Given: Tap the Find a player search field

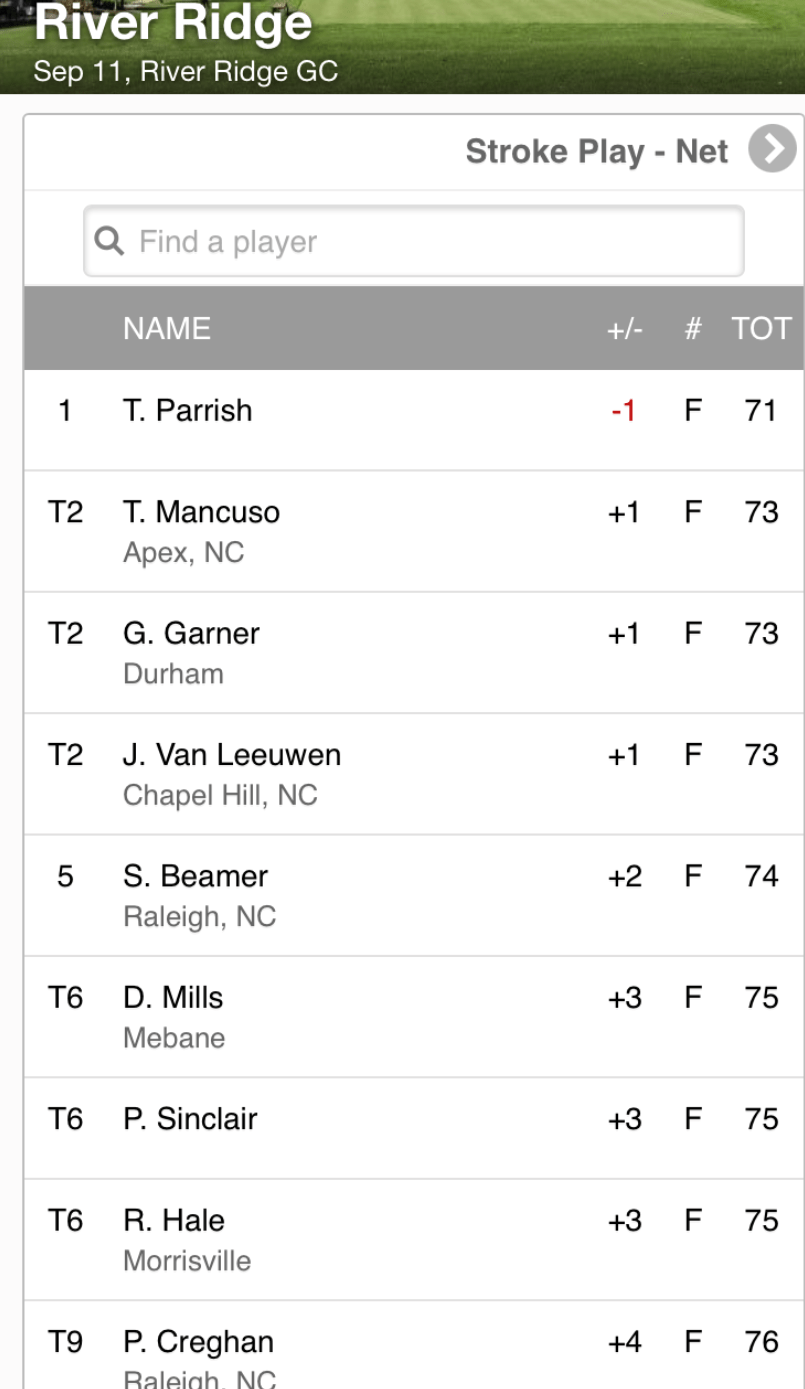Looking at the screenshot, I should [x=414, y=241].
